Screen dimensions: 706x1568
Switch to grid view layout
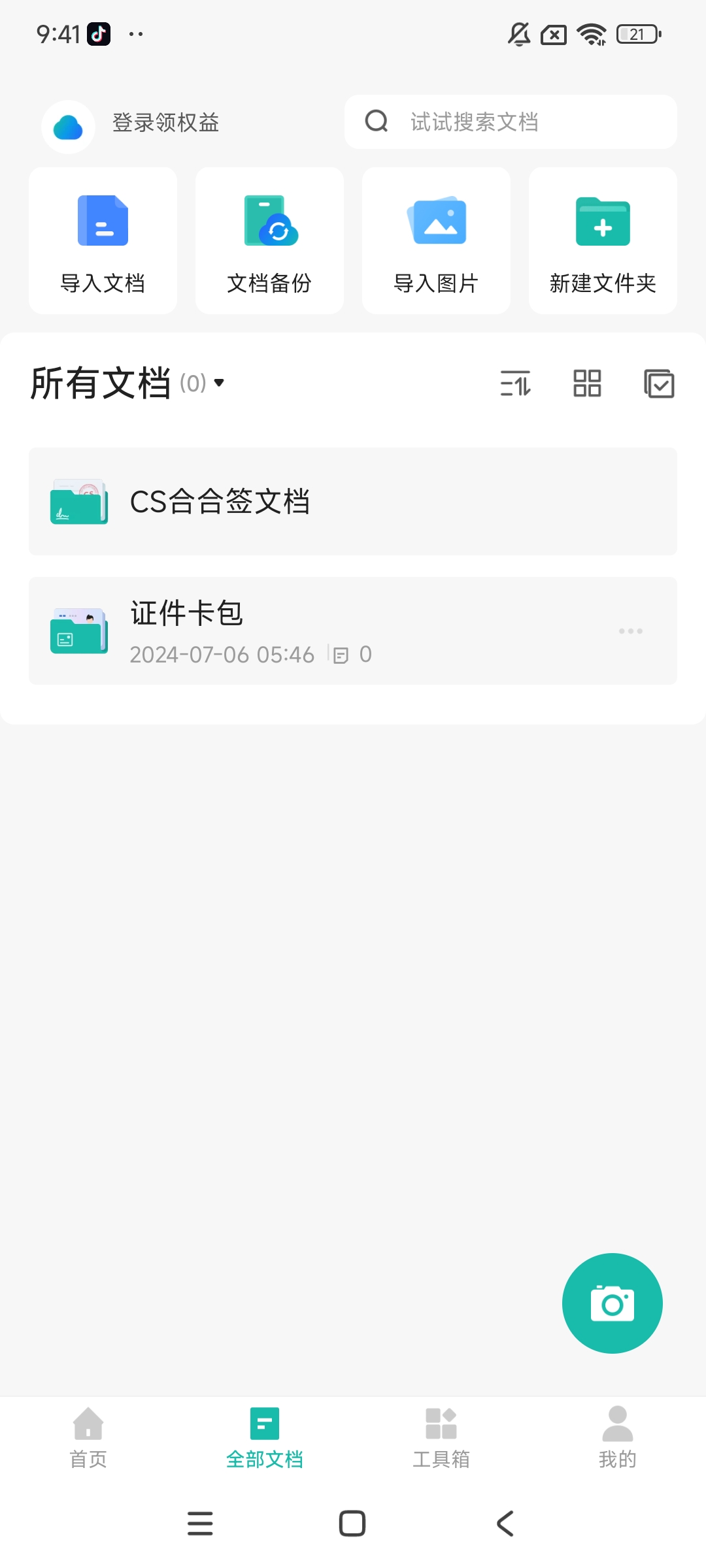click(x=586, y=384)
